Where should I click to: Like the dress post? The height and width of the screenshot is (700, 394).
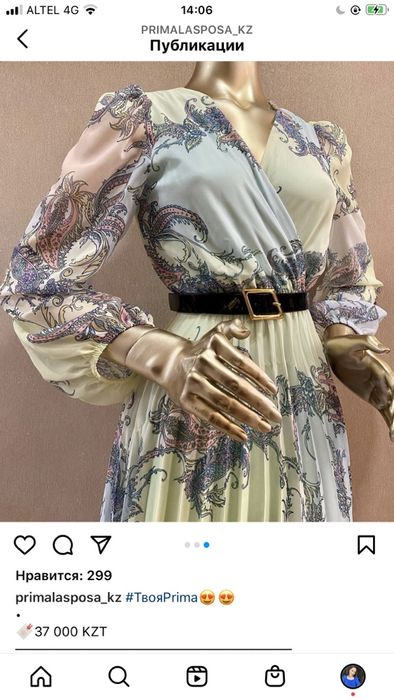(x=25, y=545)
